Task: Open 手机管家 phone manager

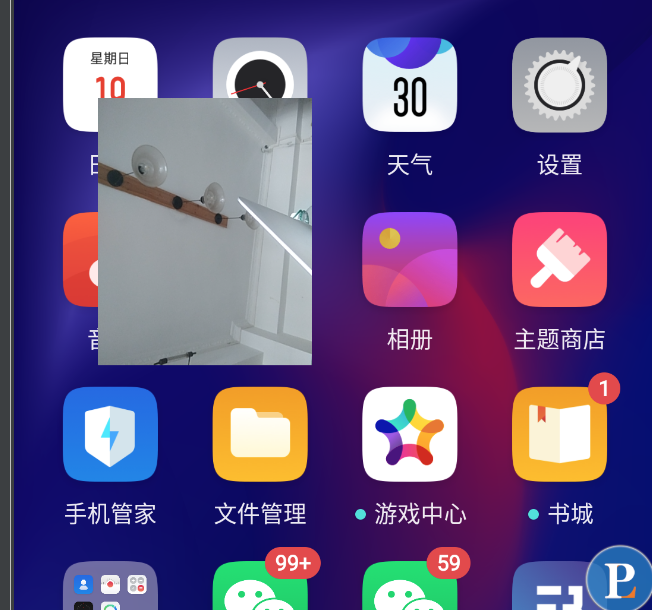Action: coord(110,434)
